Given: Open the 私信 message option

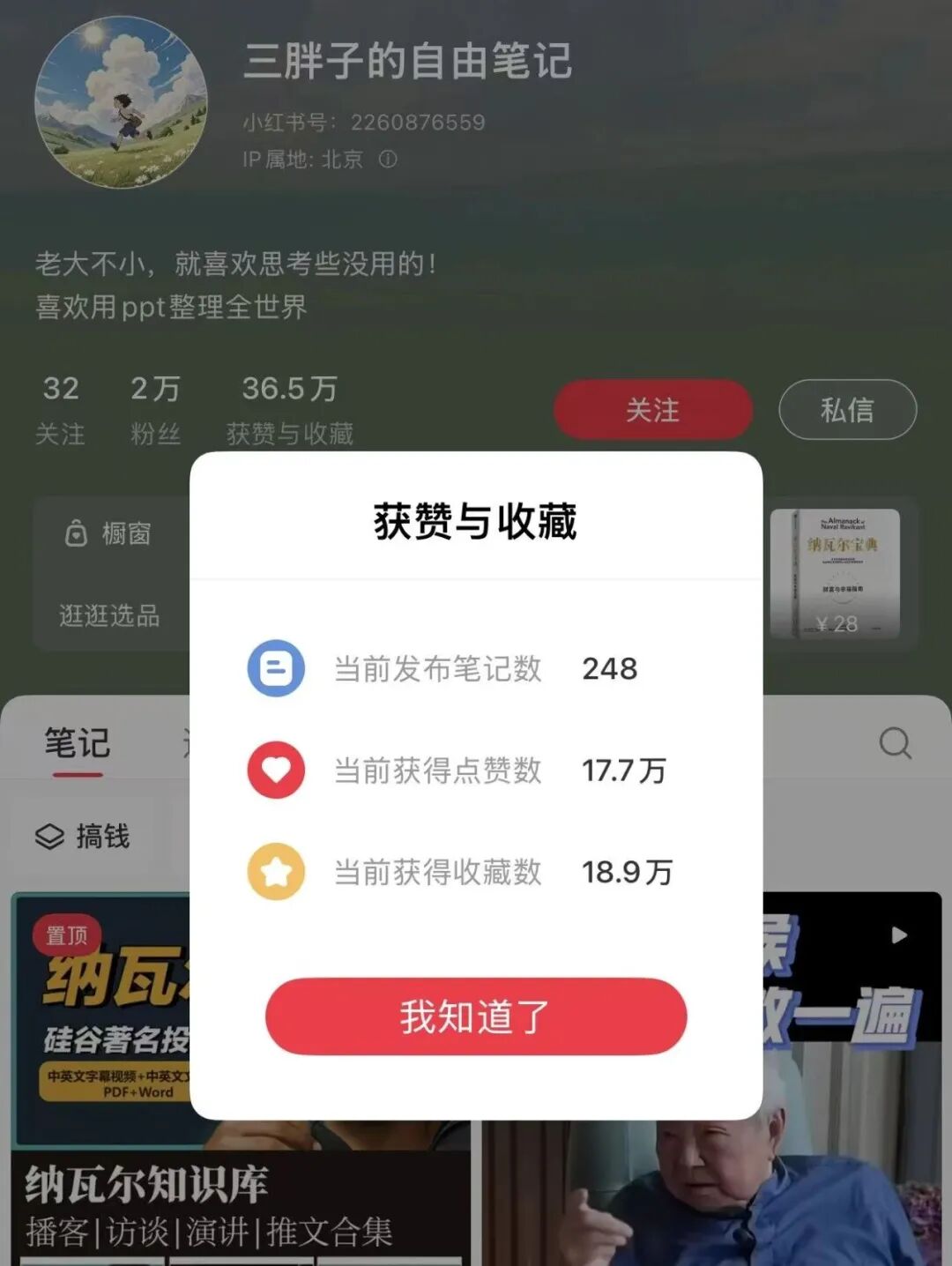Looking at the screenshot, I should coord(847,409).
